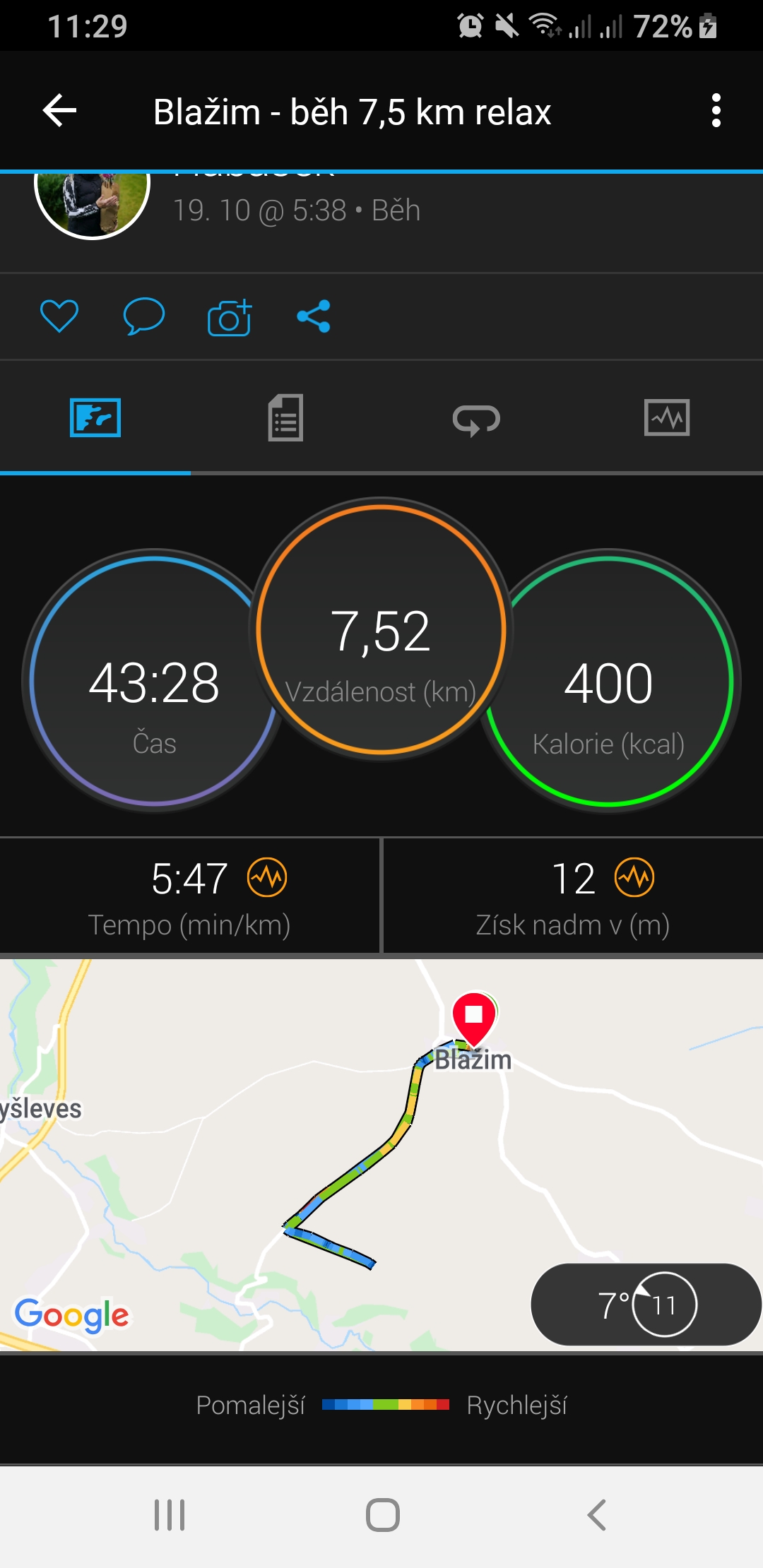Image resolution: width=763 pixels, height=1568 pixels.
Task: Open the route map near Blažim
Action: click(x=381, y=1155)
